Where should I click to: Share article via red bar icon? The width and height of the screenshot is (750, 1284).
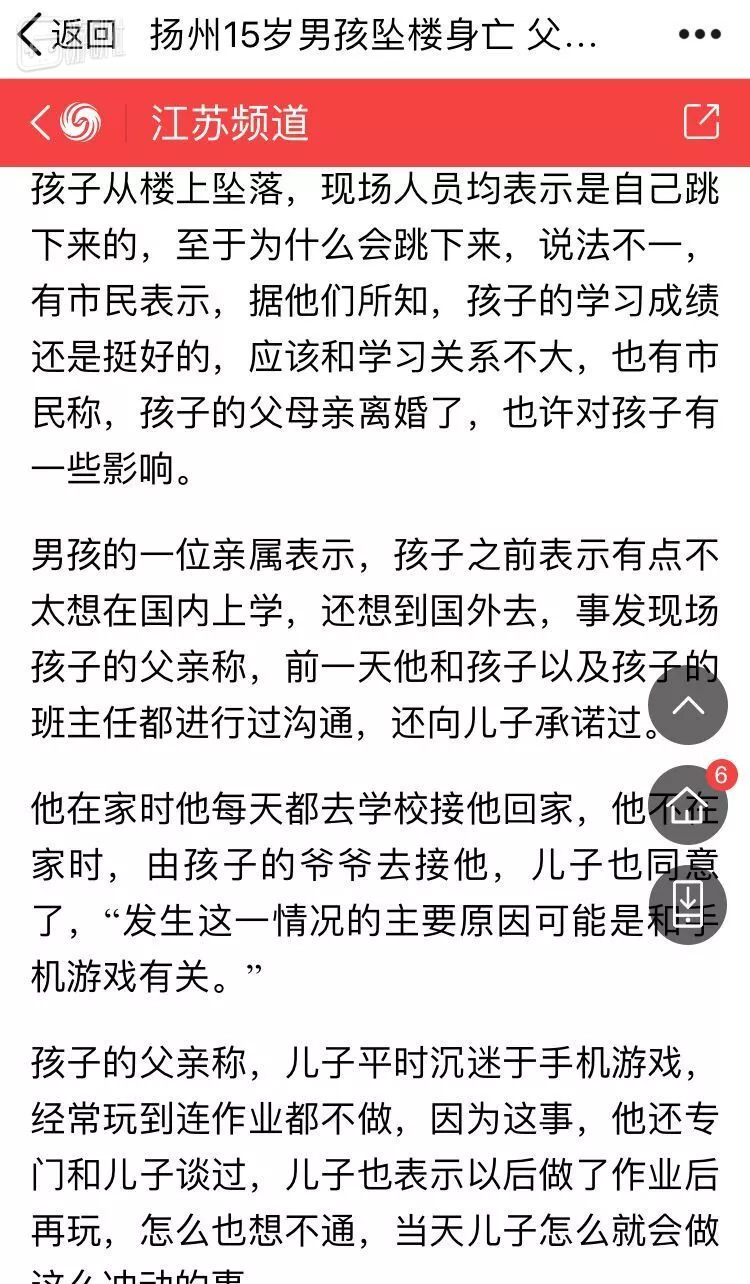701,122
